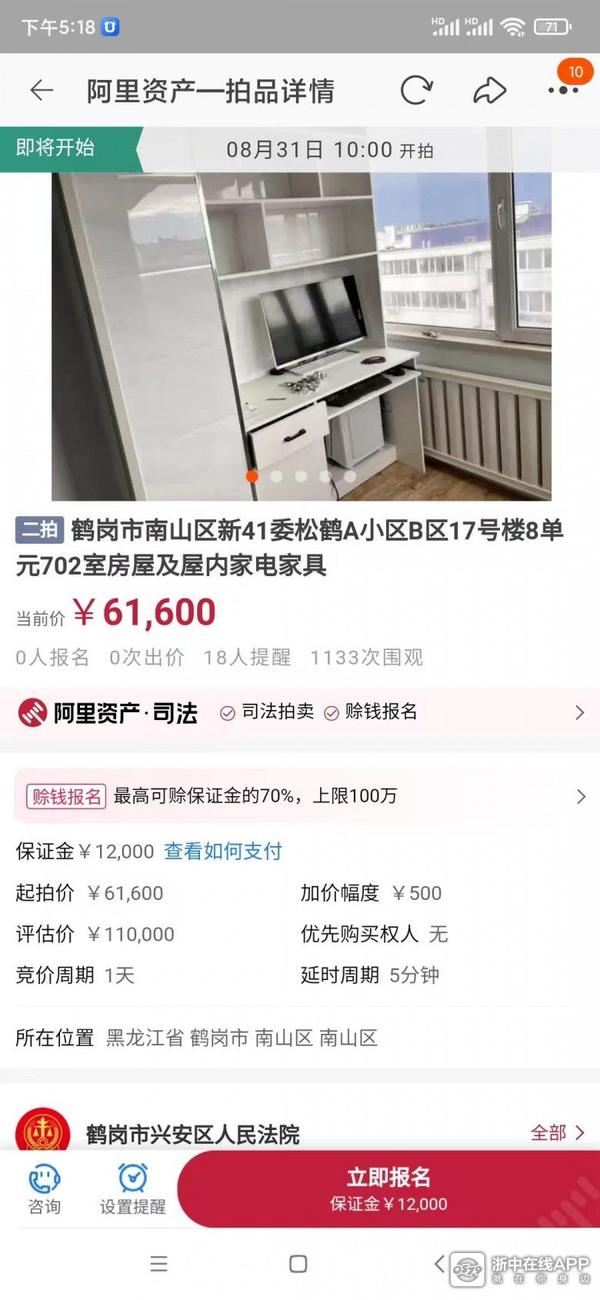Expand the 赊钱报名 details row
The image size is (600, 1300).
[x=300, y=796]
